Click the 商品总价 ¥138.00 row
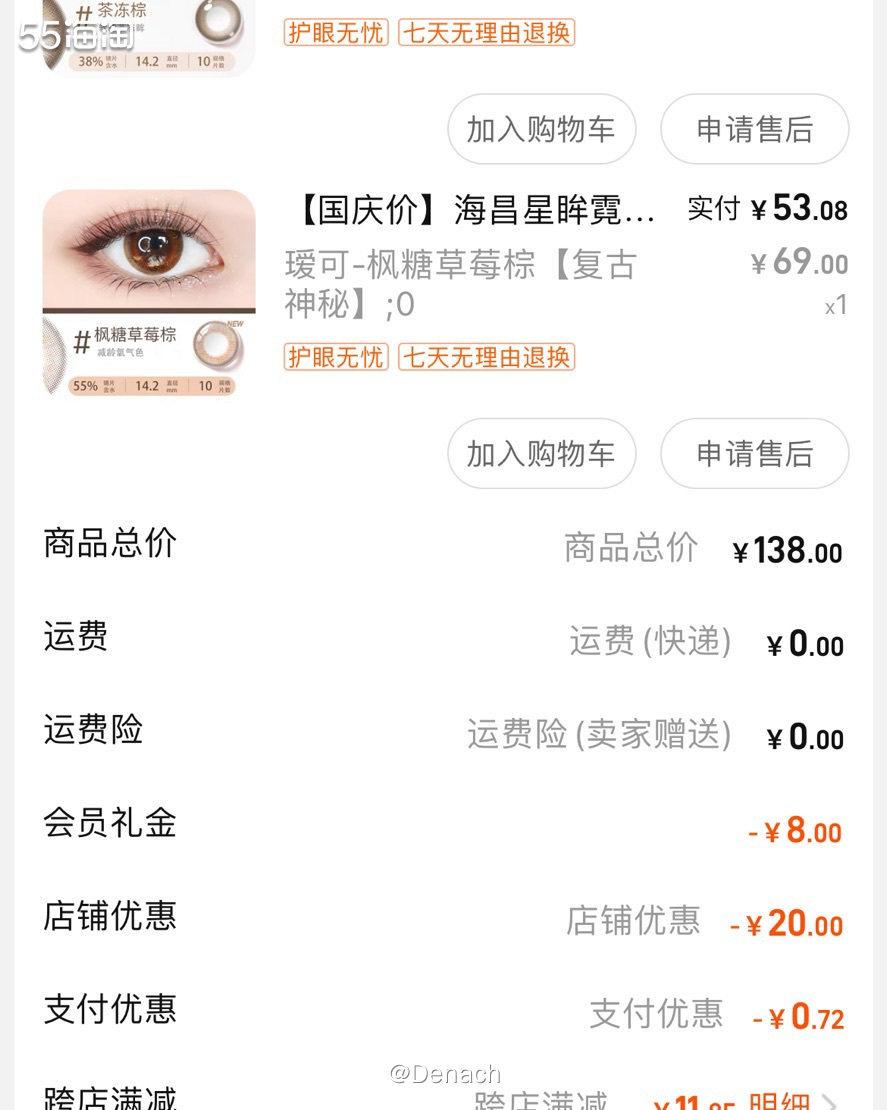The height and width of the screenshot is (1110, 887). coord(443,545)
